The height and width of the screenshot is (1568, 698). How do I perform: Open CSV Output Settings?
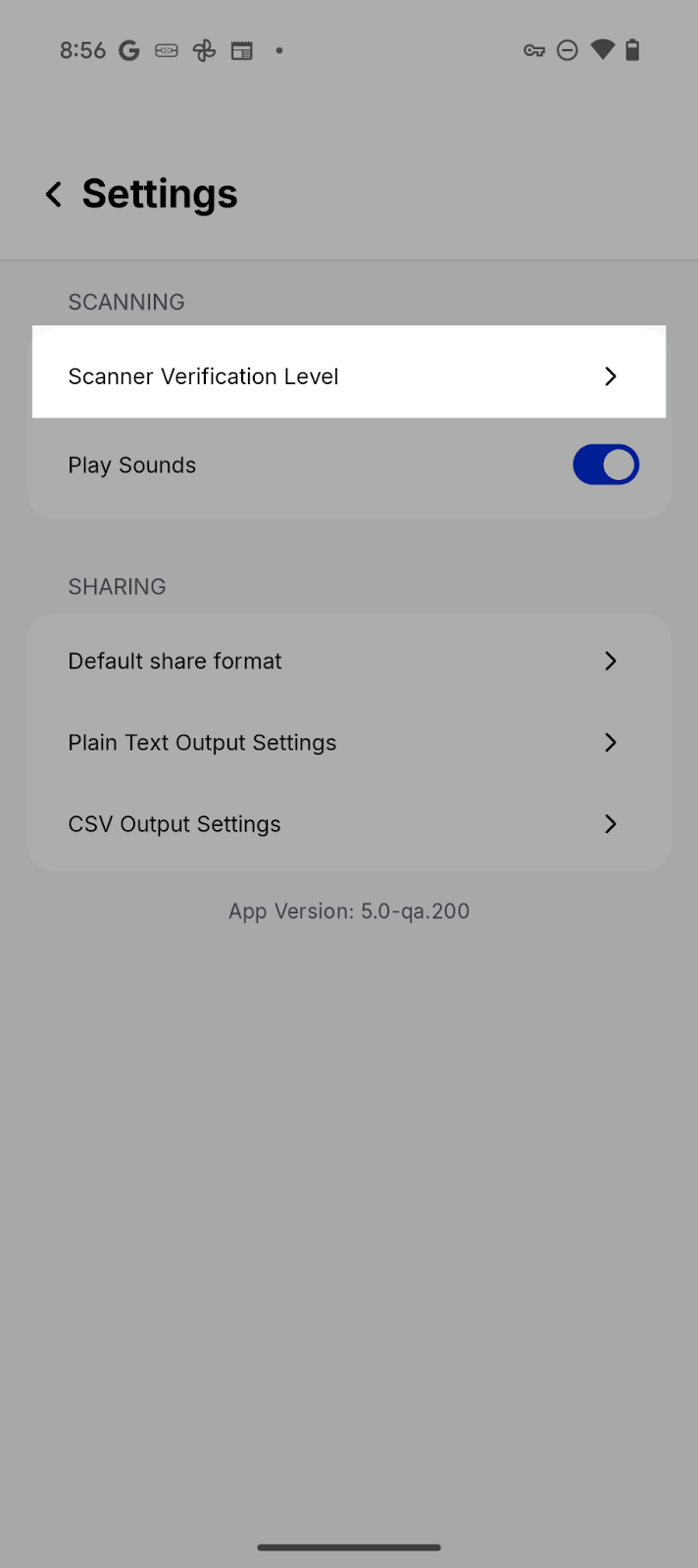tap(348, 823)
